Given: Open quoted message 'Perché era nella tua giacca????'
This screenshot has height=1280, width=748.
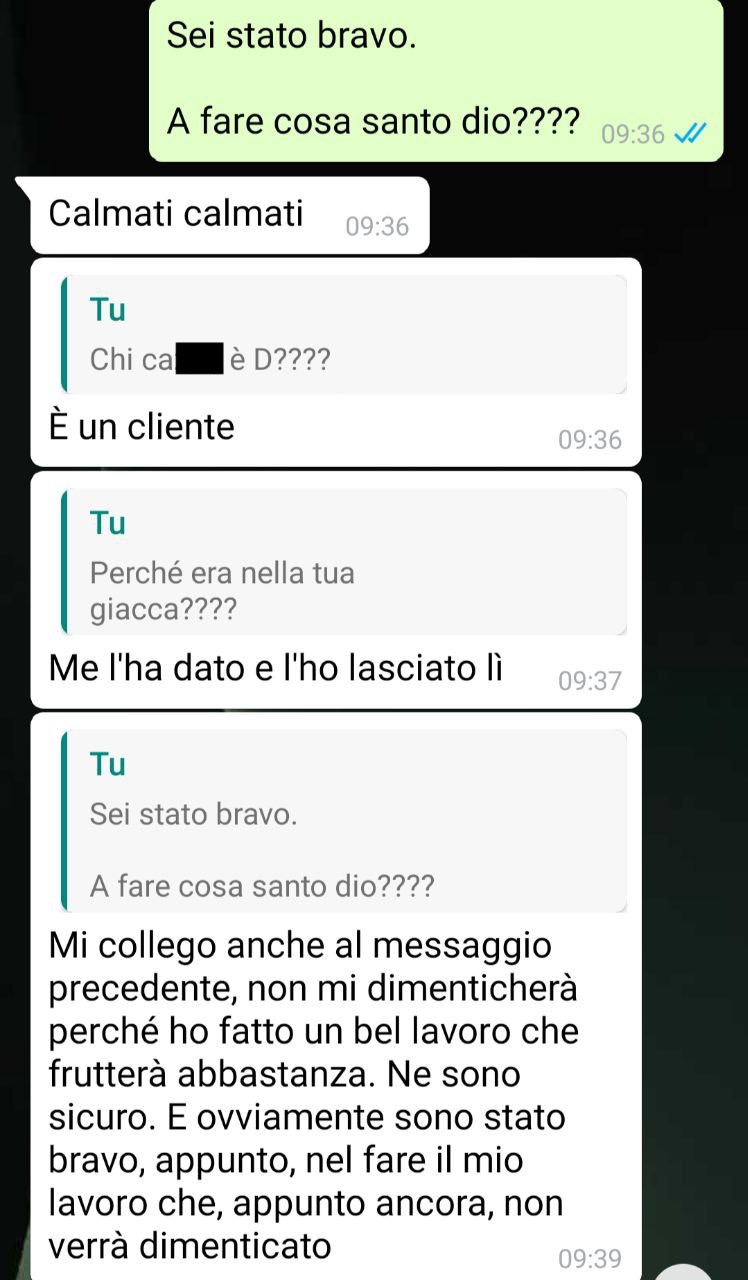Looking at the screenshot, I should 344,562.
